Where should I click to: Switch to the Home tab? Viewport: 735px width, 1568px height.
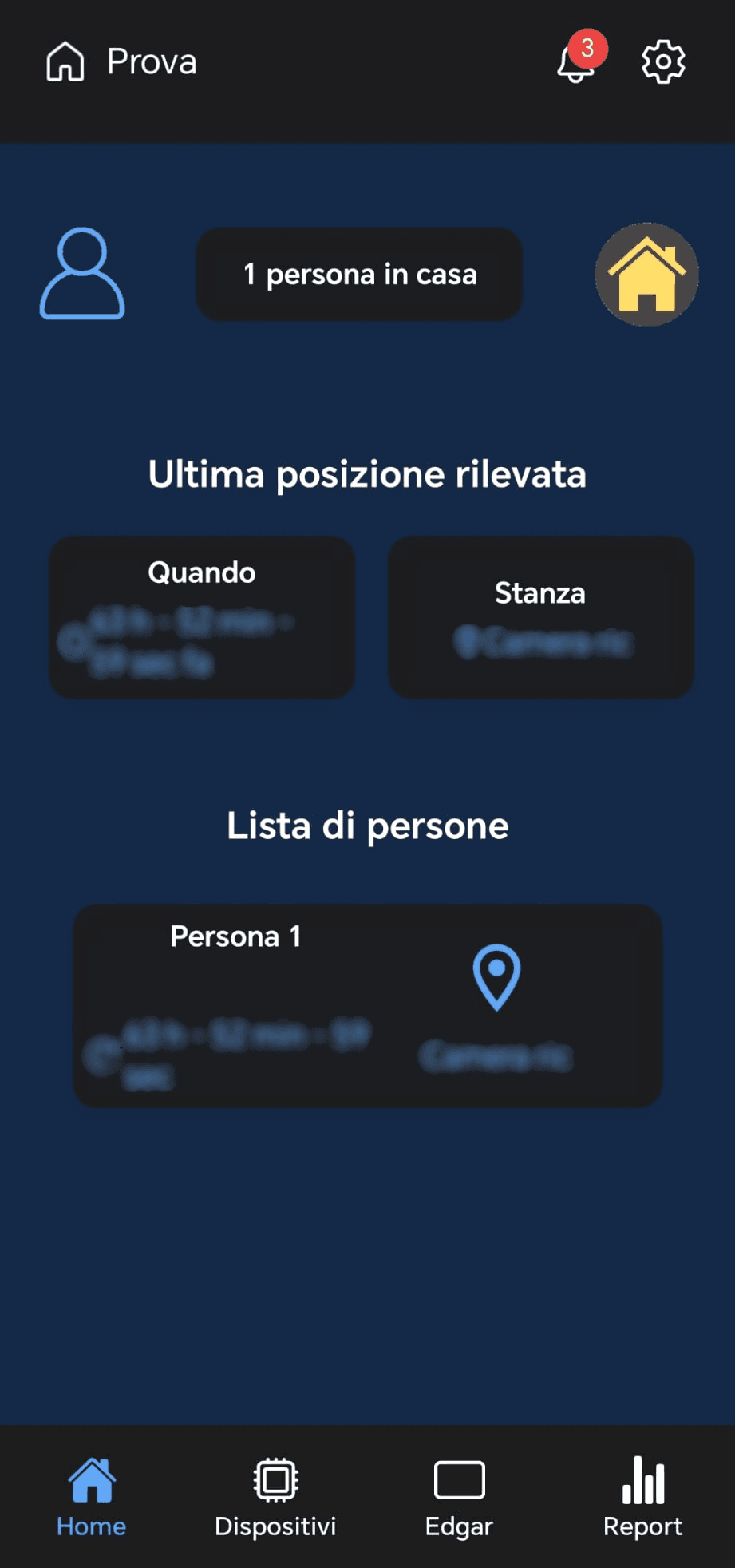click(x=92, y=1497)
